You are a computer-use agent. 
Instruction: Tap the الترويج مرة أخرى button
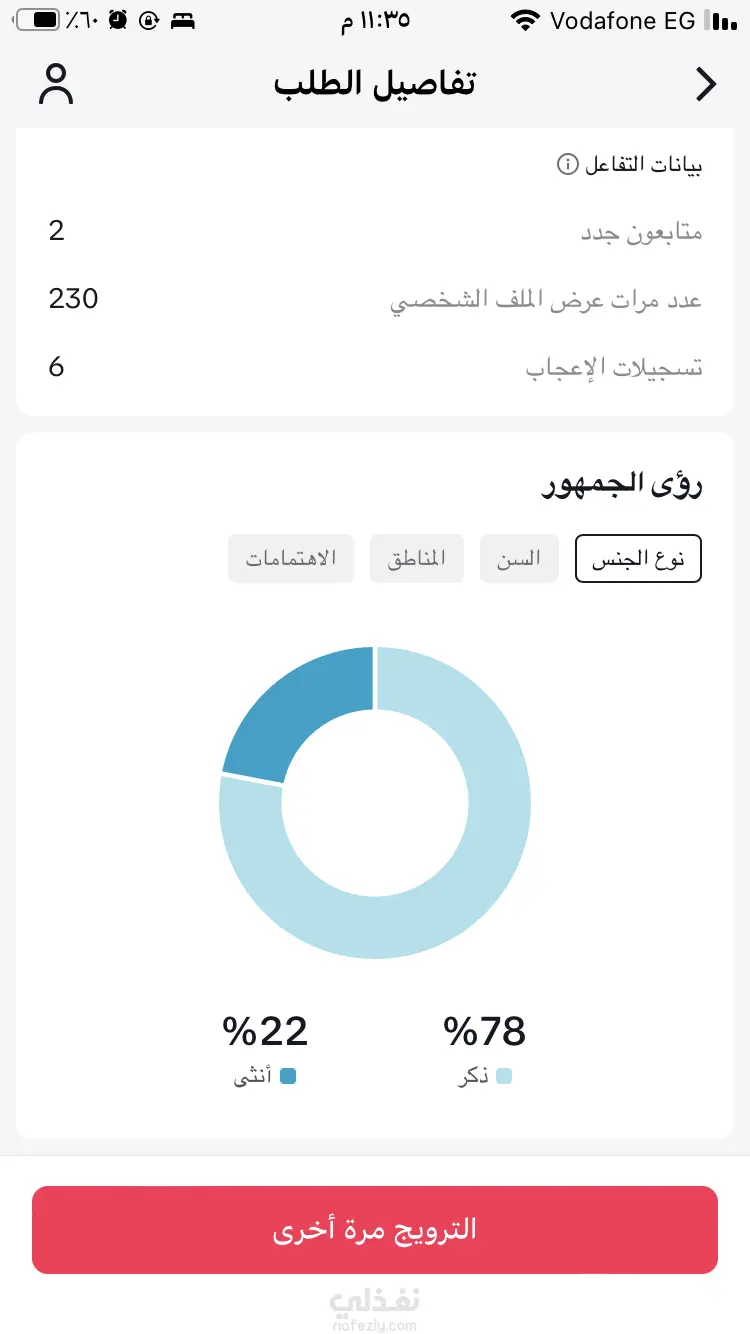point(375,1229)
